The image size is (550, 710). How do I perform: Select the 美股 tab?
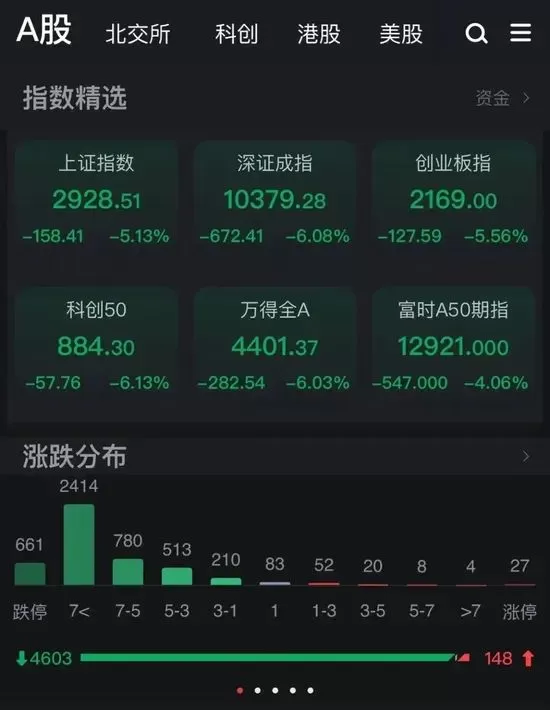click(x=401, y=34)
